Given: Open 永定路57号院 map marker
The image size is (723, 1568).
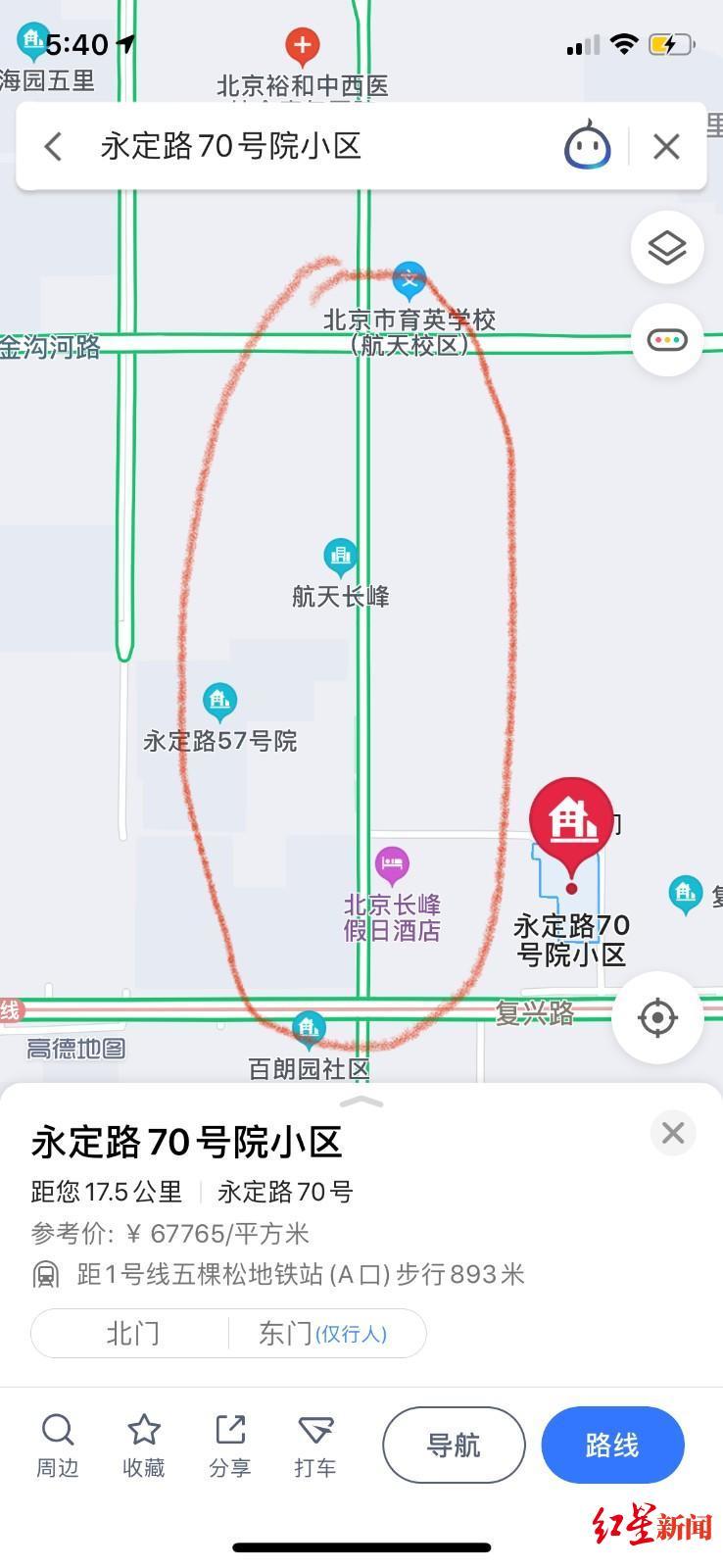Looking at the screenshot, I should pyautogui.click(x=219, y=702).
